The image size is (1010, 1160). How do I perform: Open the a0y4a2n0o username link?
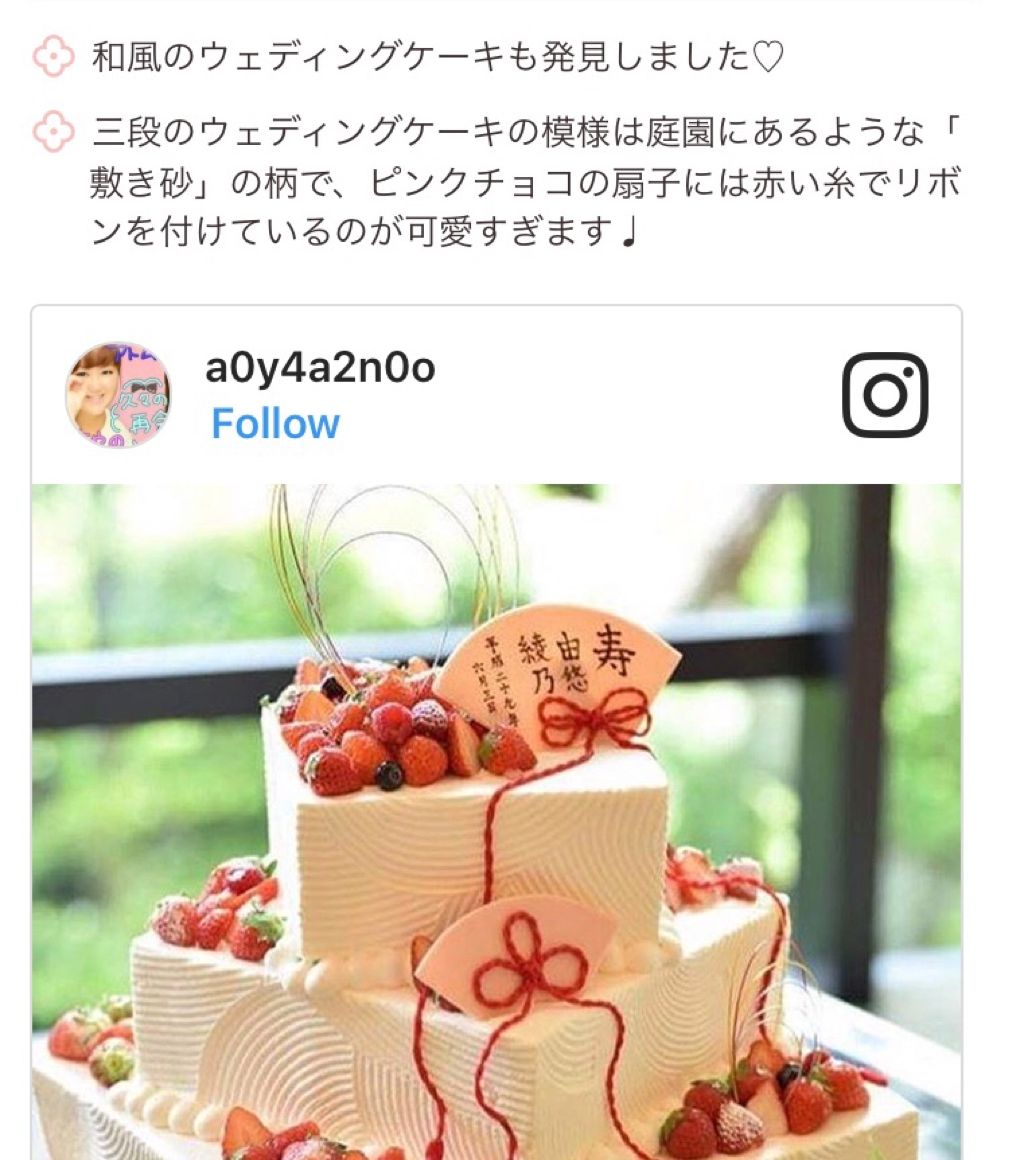click(320, 369)
